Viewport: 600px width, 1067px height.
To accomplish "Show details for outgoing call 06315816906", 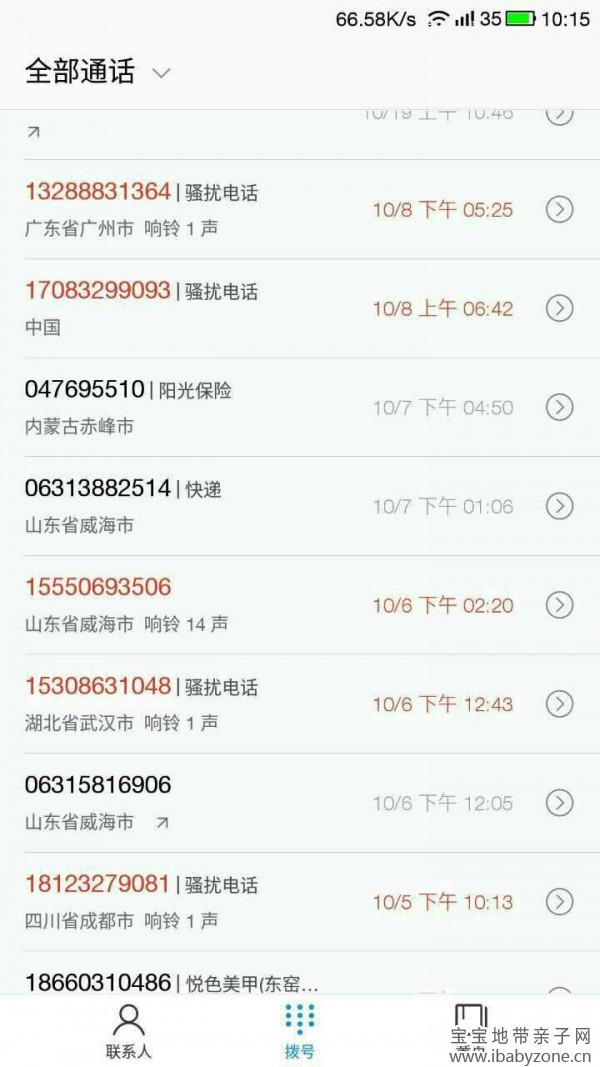I will click(559, 802).
